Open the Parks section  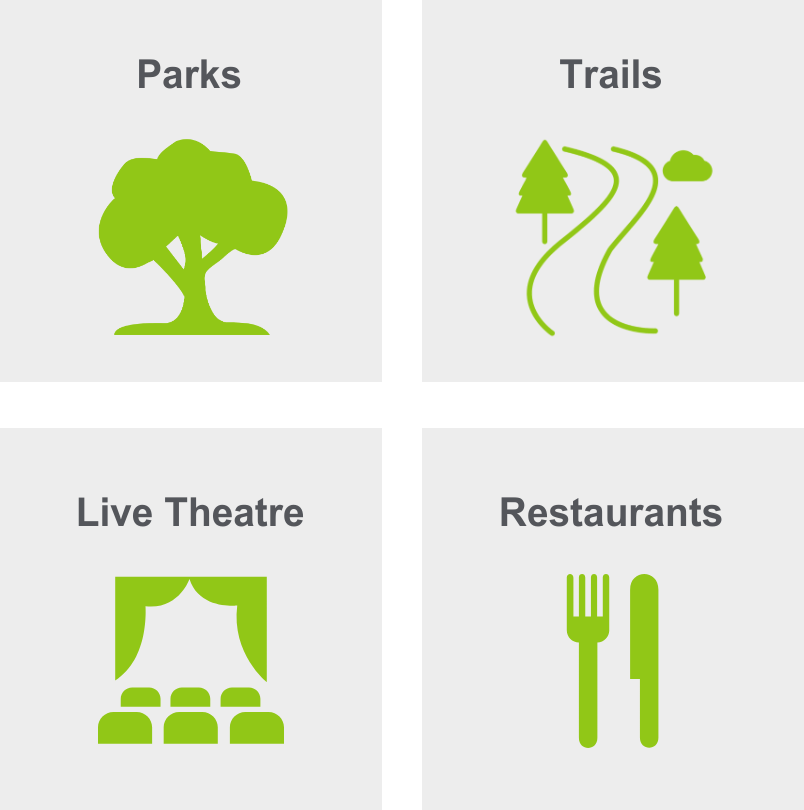click(190, 190)
